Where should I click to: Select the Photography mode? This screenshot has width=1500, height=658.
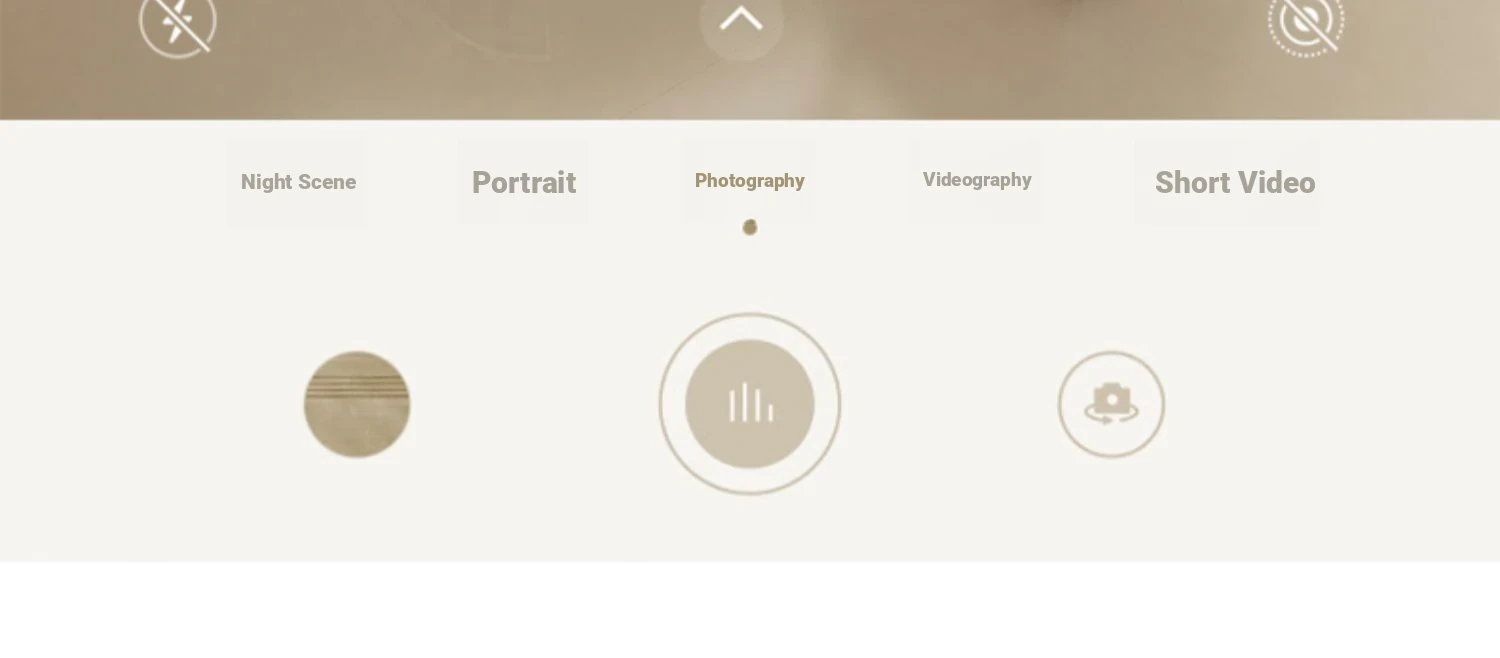pyautogui.click(x=749, y=181)
